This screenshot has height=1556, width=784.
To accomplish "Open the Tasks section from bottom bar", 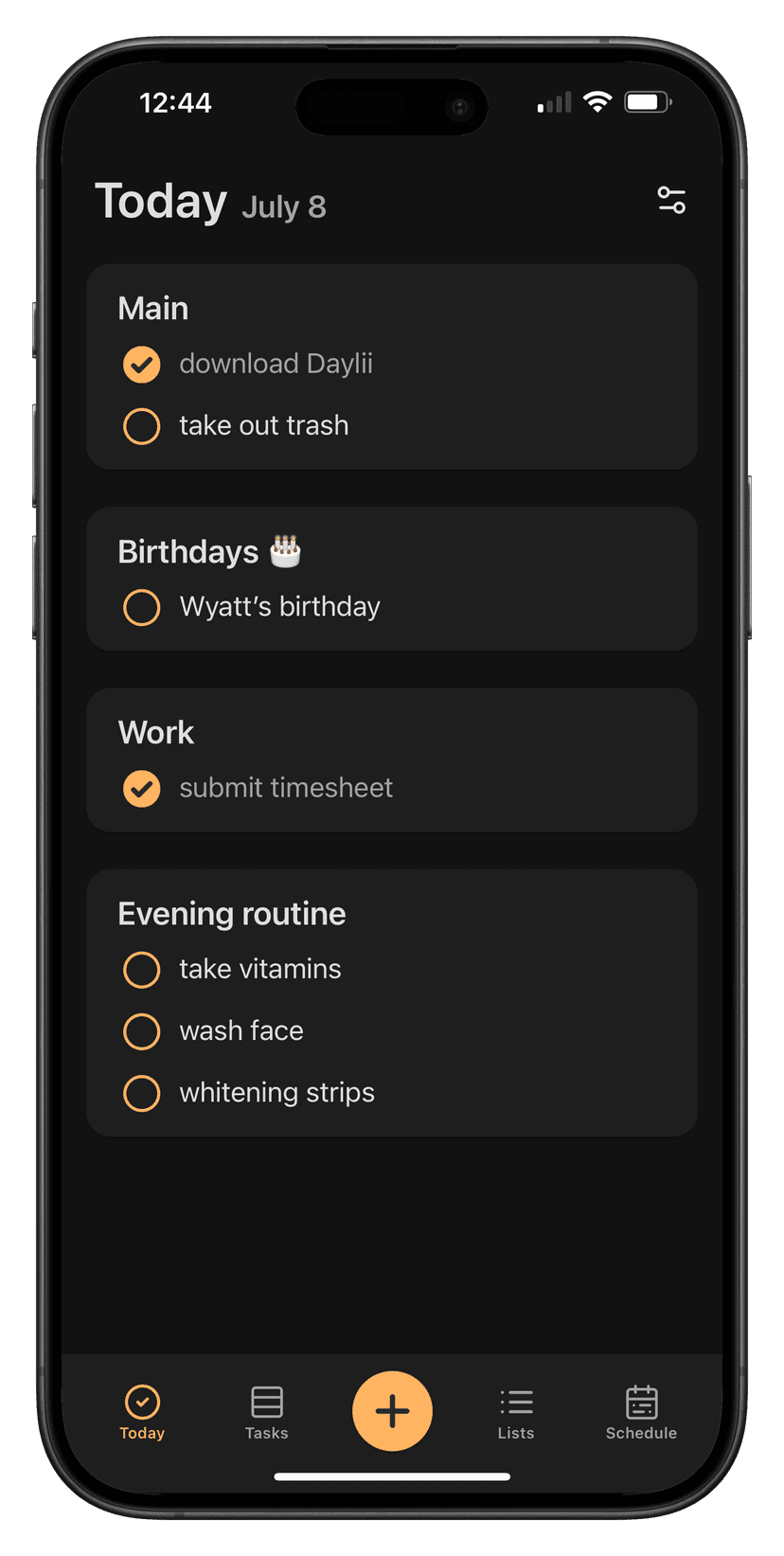I will (266, 1411).
